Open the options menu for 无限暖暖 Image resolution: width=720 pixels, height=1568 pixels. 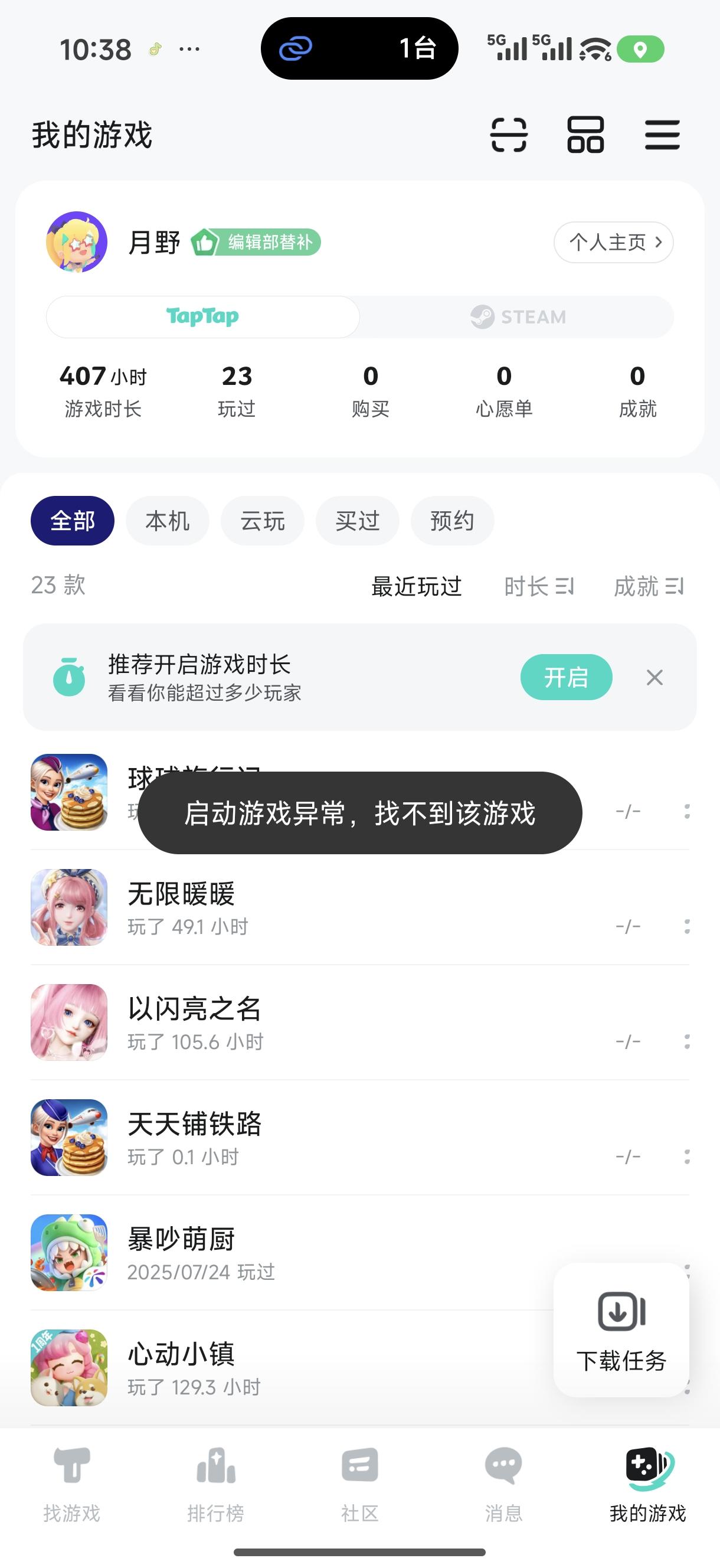(x=687, y=927)
